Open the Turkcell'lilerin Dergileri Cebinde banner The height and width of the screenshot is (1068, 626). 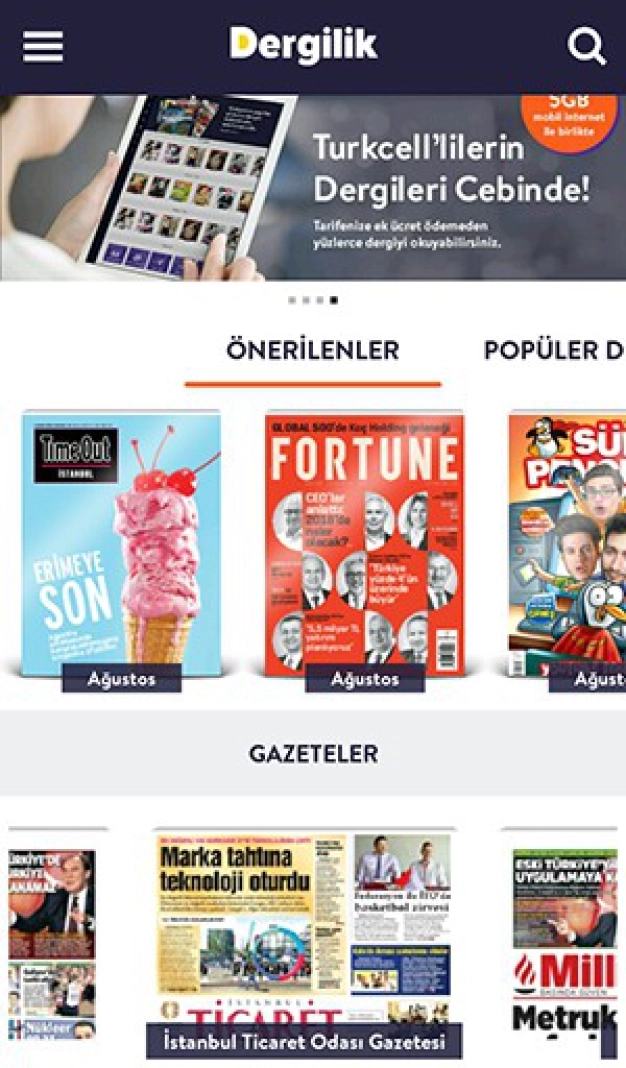(x=313, y=188)
